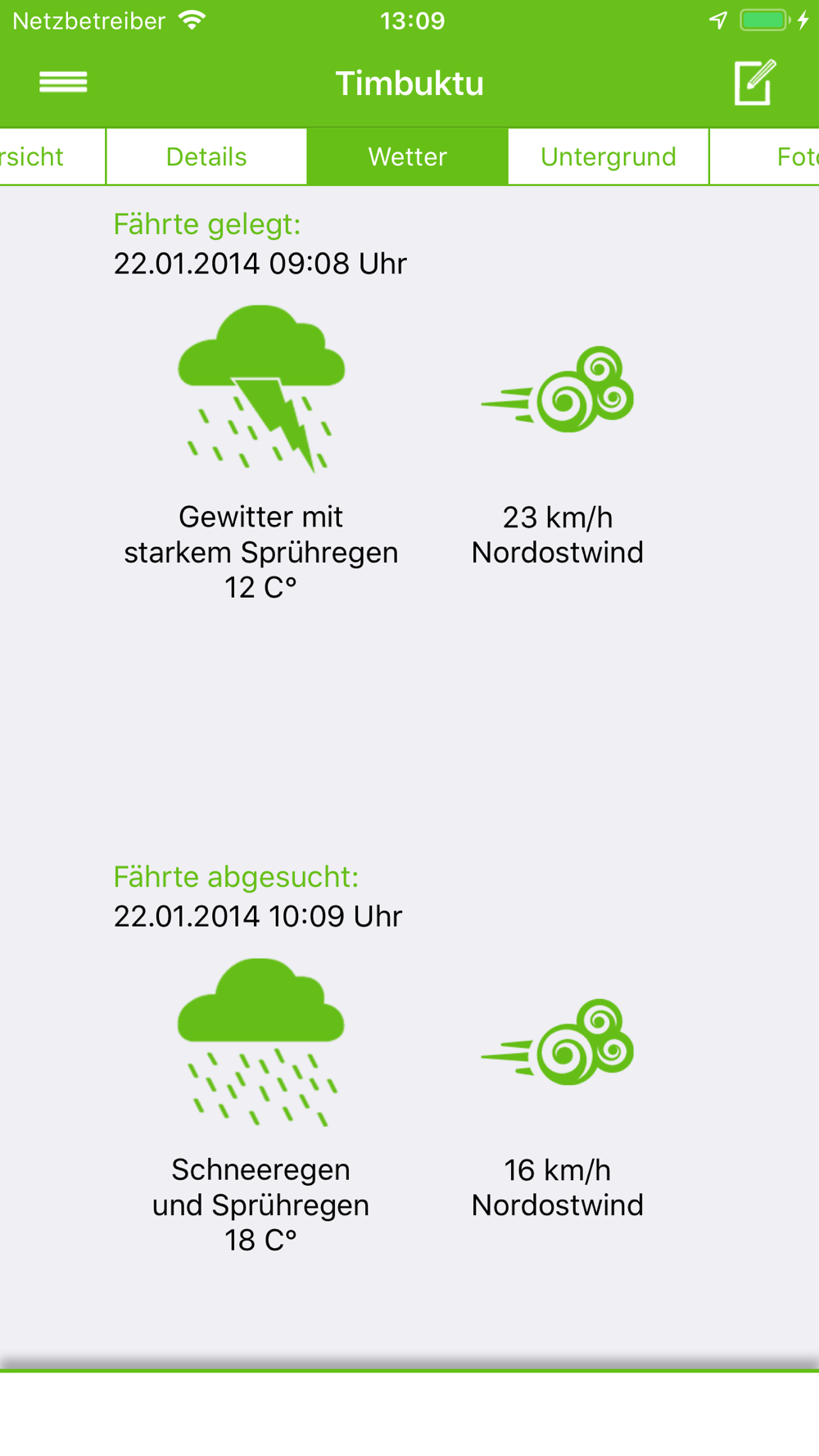Select the Wetter tab
This screenshot has width=819, height=1456.
click(408, 156)
